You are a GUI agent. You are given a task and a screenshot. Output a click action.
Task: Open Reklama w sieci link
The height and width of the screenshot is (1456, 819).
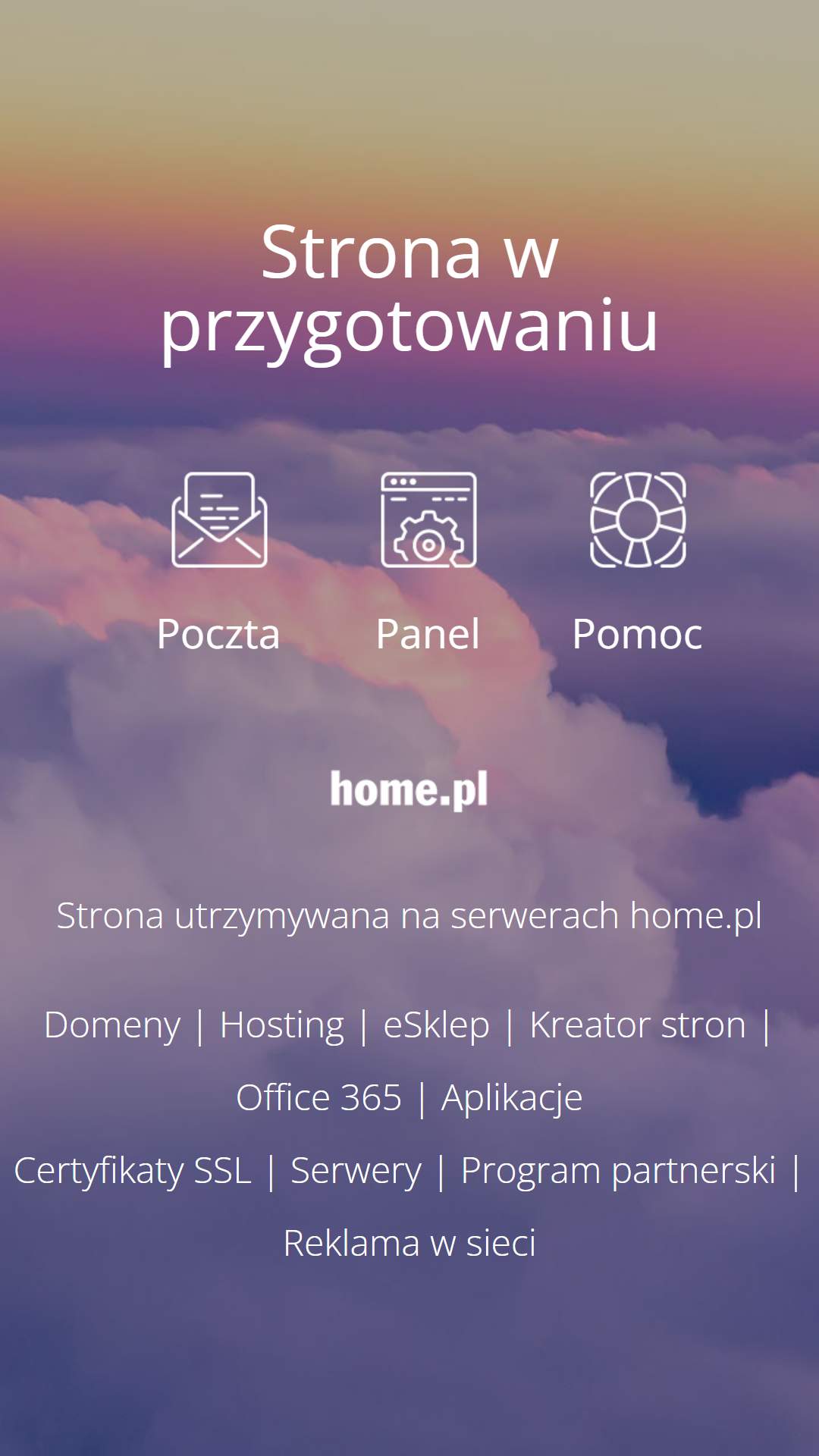click(x=409, y=1244)
